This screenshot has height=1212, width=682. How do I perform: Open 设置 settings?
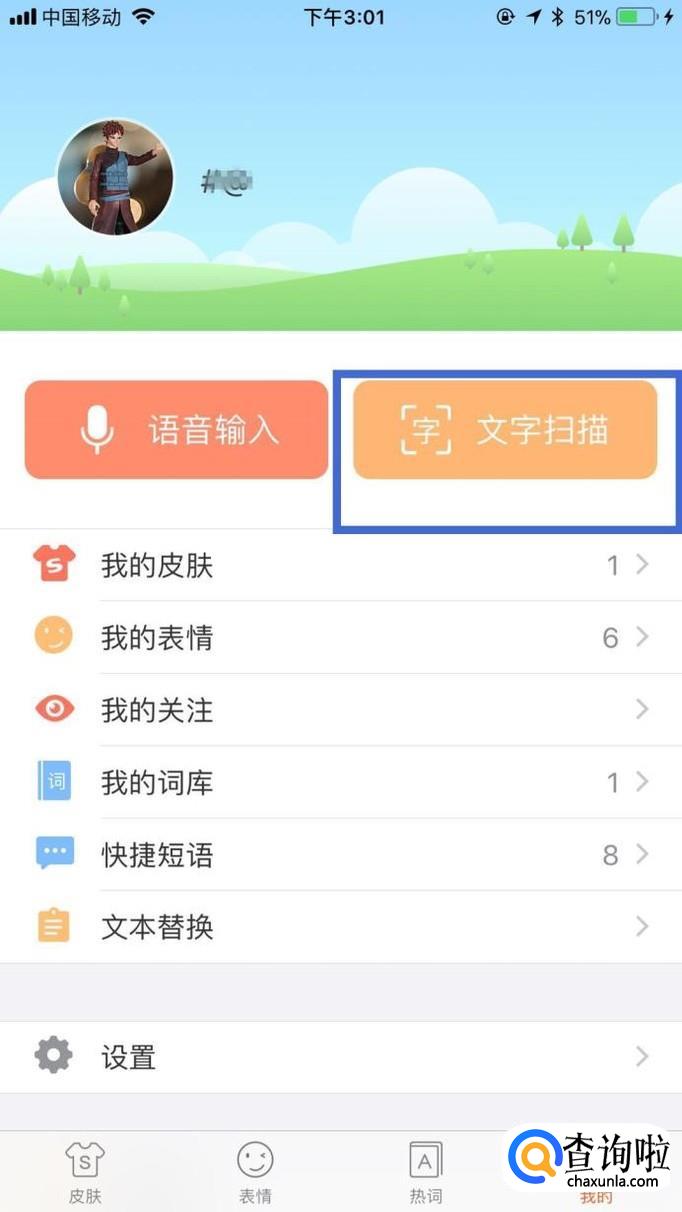(x=340, y=1057)
